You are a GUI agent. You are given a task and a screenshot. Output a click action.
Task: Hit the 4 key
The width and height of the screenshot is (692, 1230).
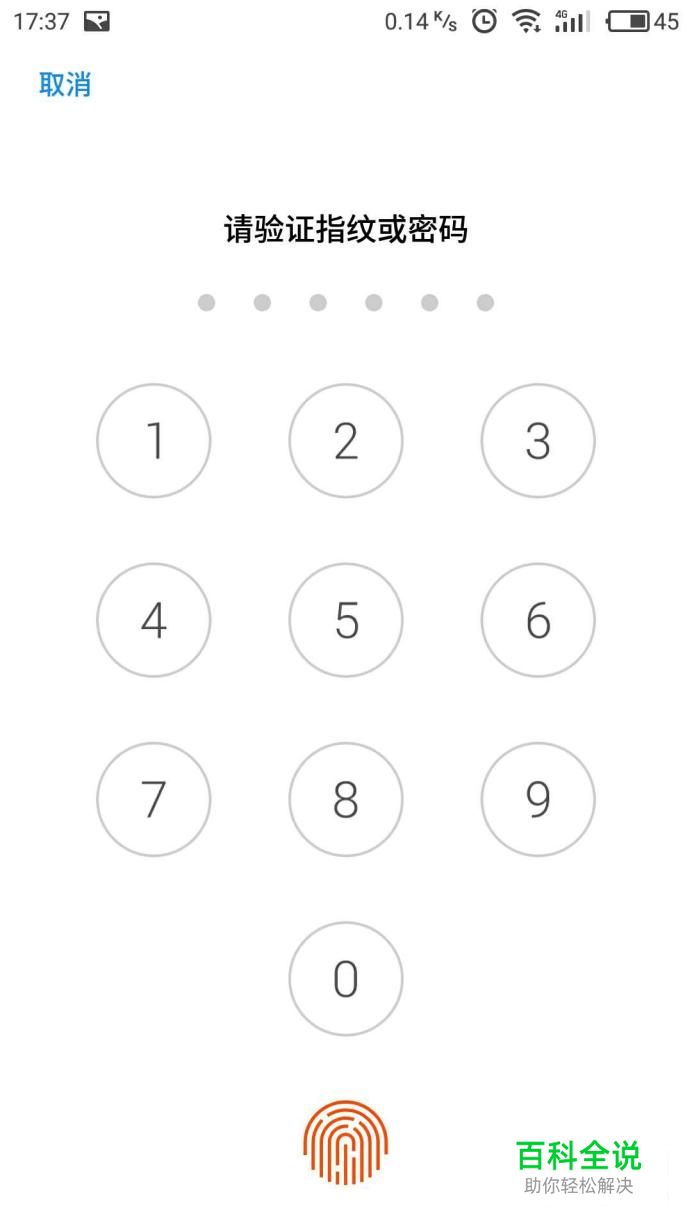154,620
